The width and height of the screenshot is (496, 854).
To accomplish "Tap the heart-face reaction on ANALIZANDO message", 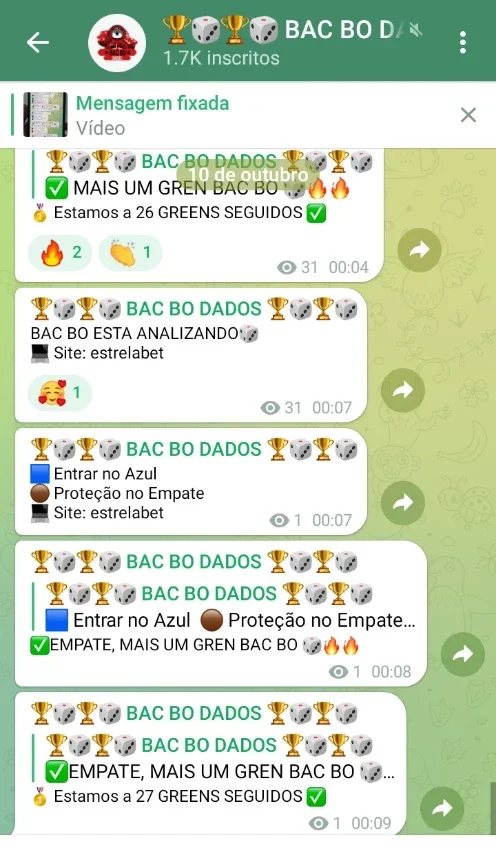I will (59, 392).
